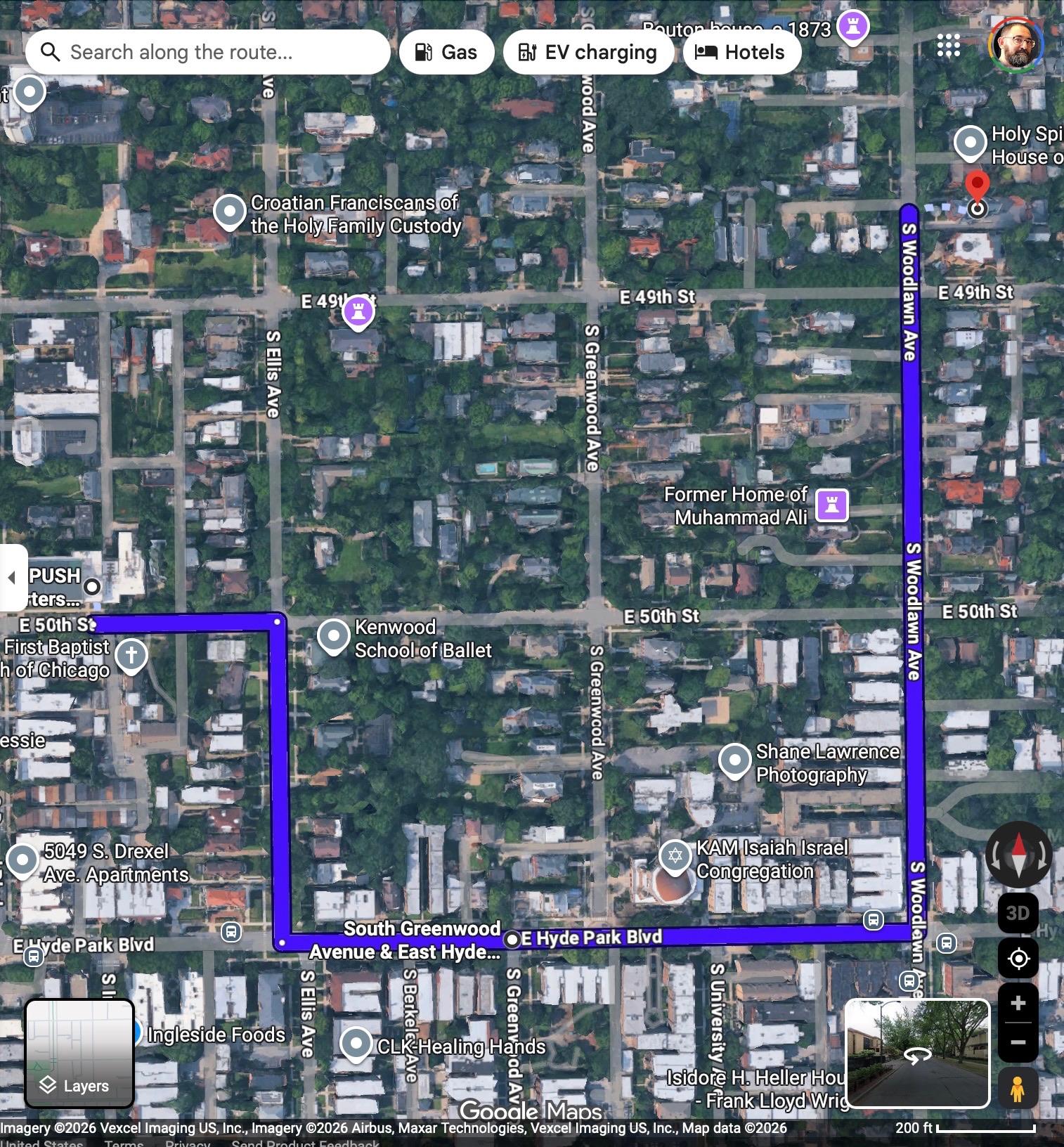Reset map orientation with the compass

pos(1018,854)
